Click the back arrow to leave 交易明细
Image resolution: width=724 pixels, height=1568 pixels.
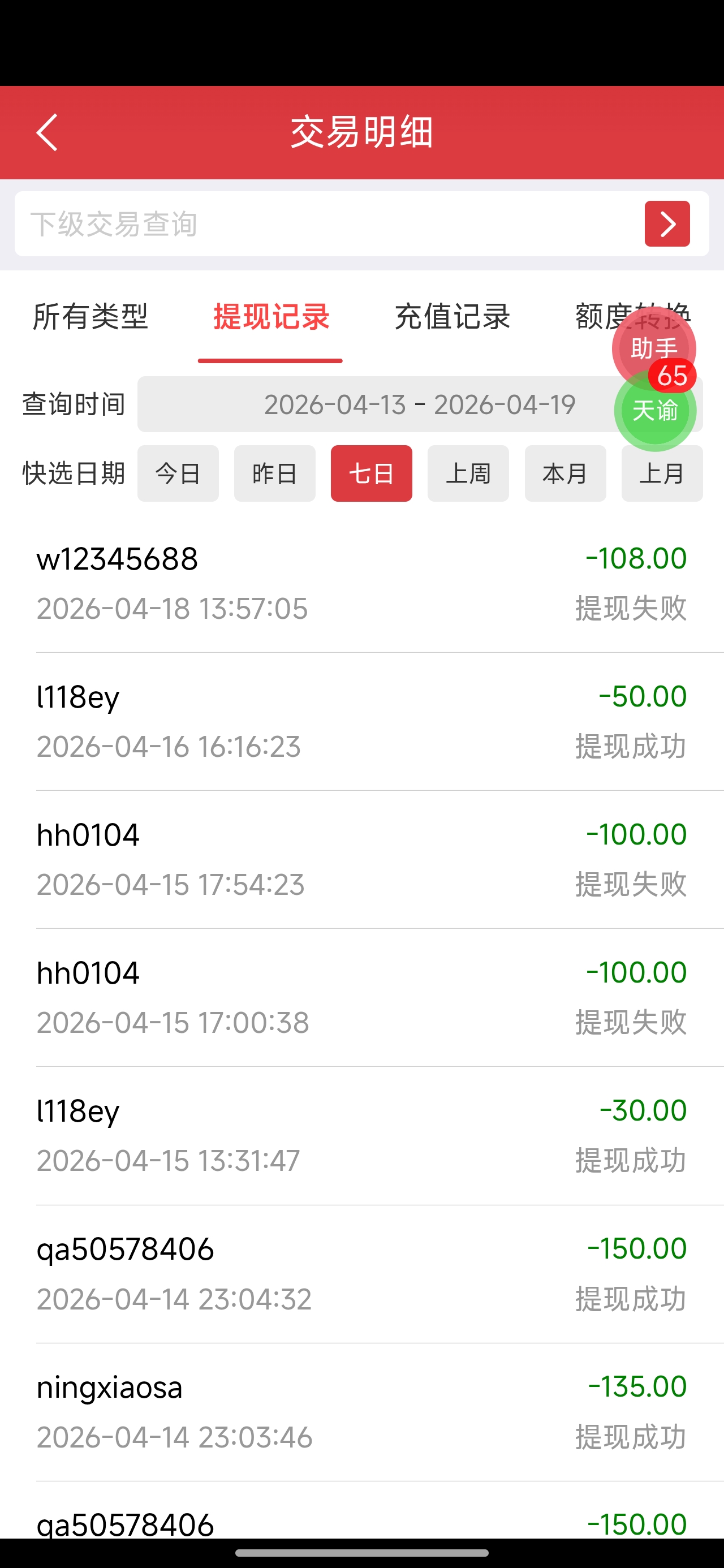tap(48, 131)
